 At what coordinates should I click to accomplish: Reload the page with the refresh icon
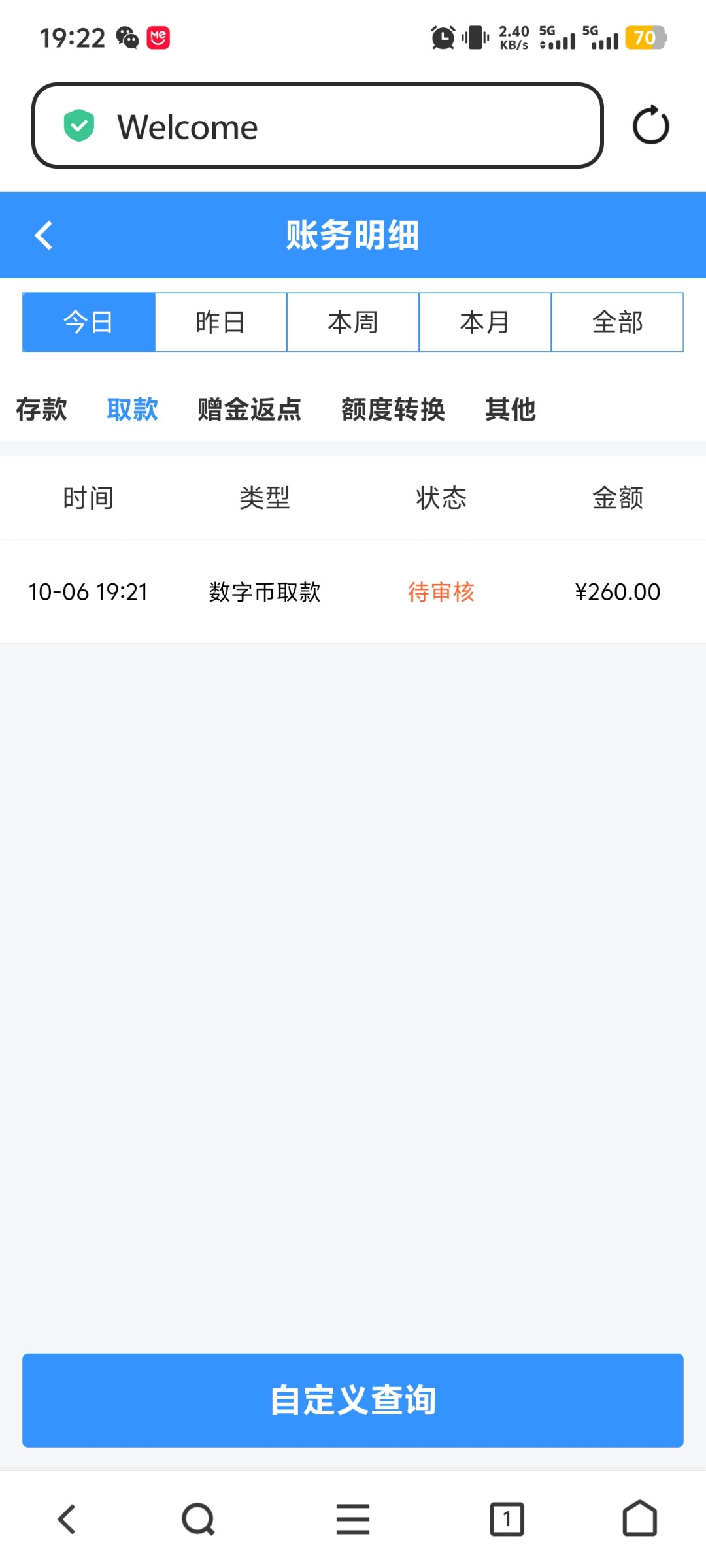pyautogui.click(x=650, y=125)
